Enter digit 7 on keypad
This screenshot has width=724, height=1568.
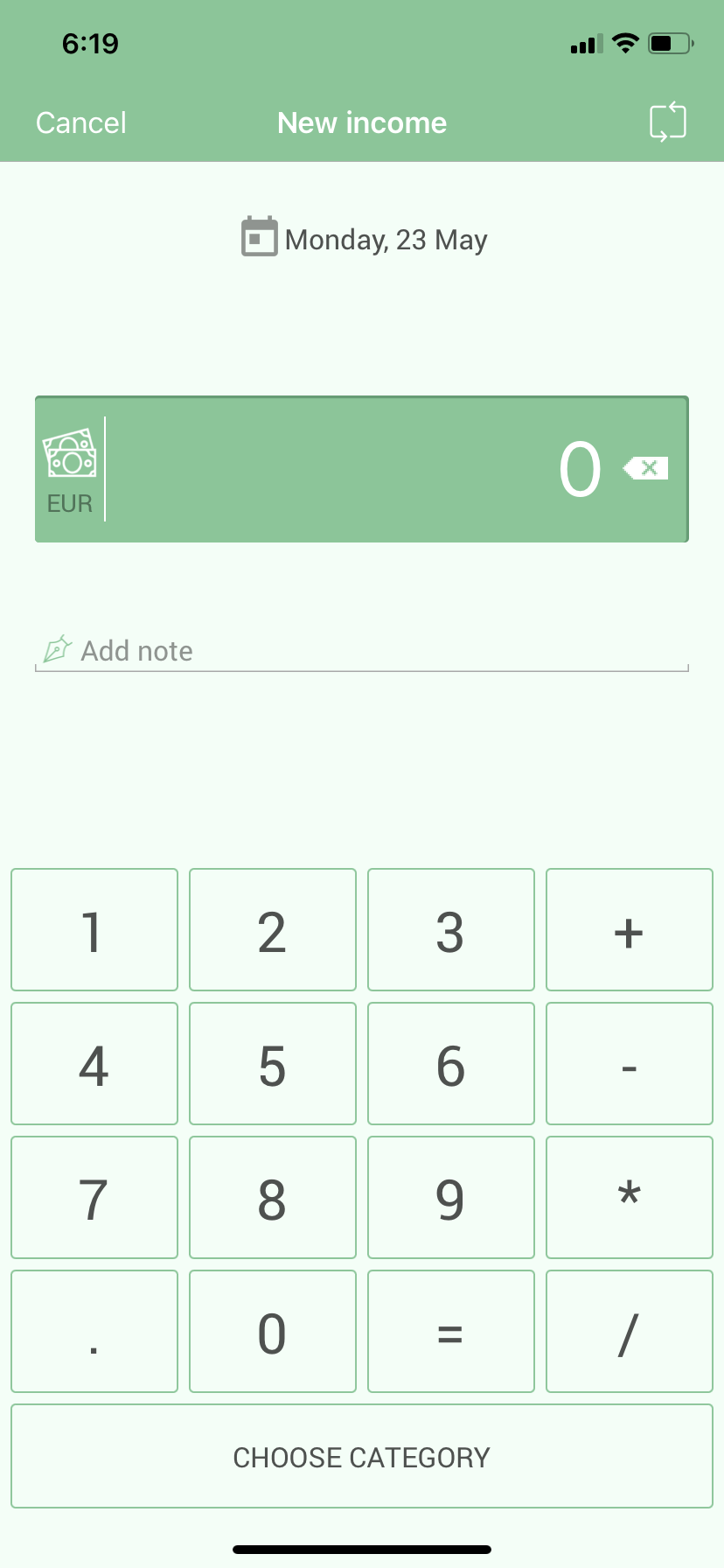pyautogui.click(x=94, y=1198)
